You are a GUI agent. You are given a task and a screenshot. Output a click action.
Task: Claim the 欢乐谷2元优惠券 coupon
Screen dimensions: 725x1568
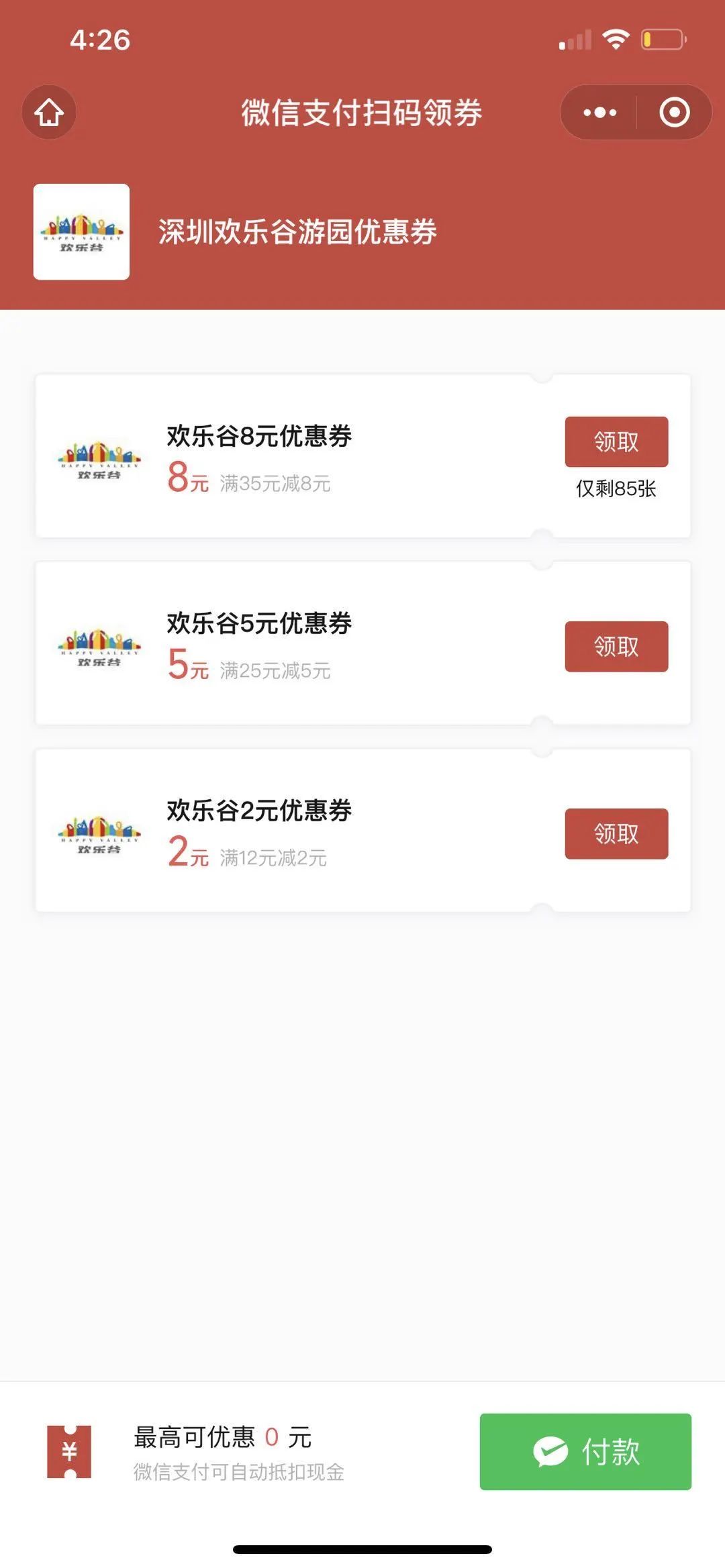click(x=616, y=833)
